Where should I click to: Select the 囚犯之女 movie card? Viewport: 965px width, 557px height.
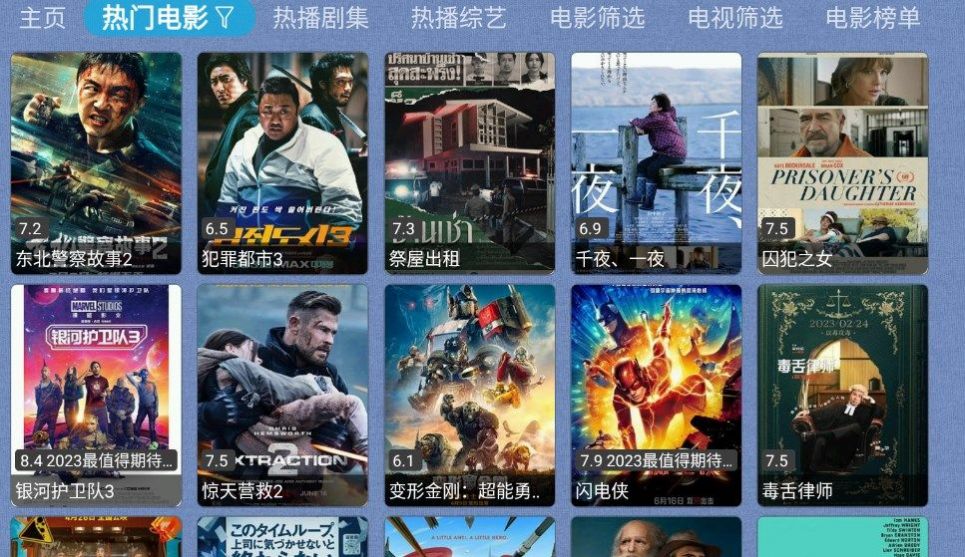tap(842, 163)
